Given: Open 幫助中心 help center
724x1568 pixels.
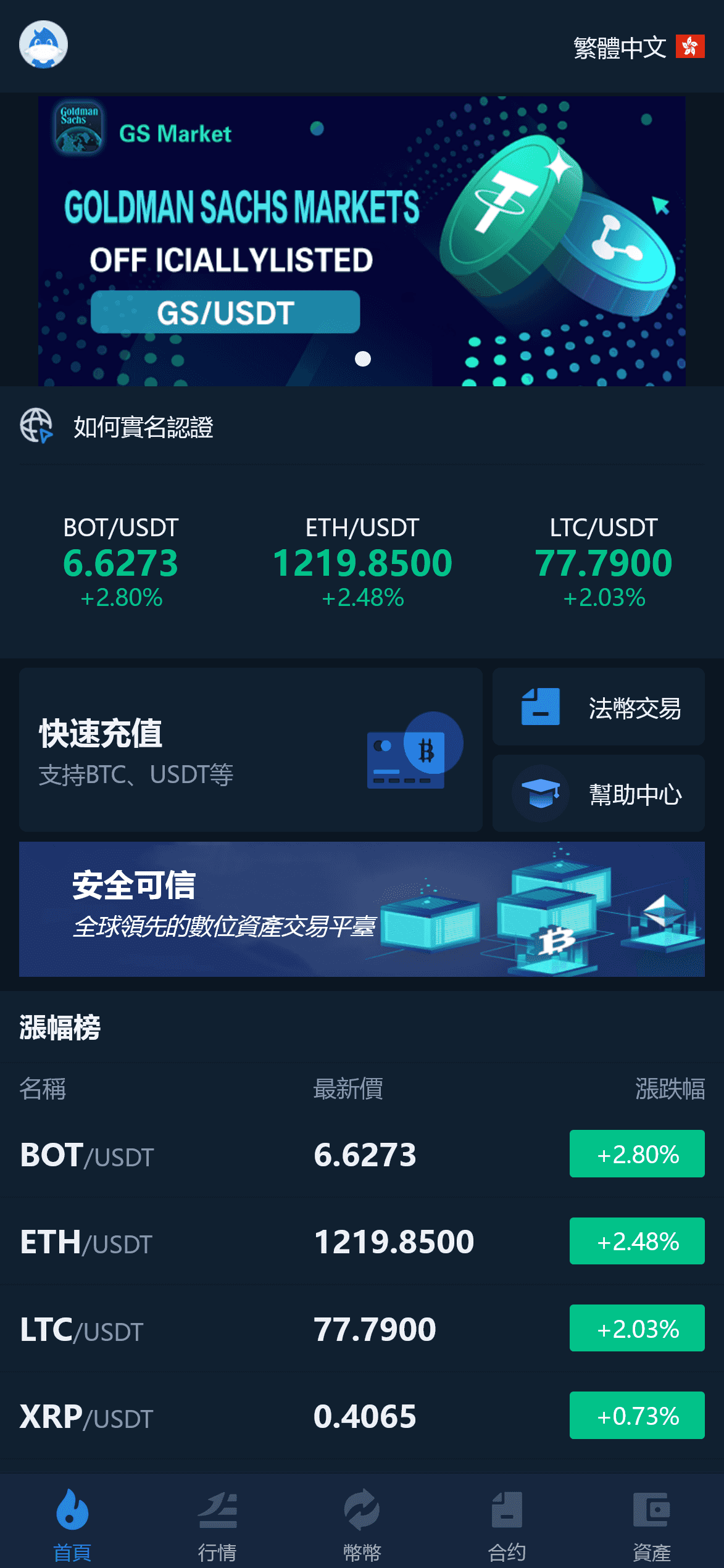Looking at the screenshot, I should tap(599, 794).
